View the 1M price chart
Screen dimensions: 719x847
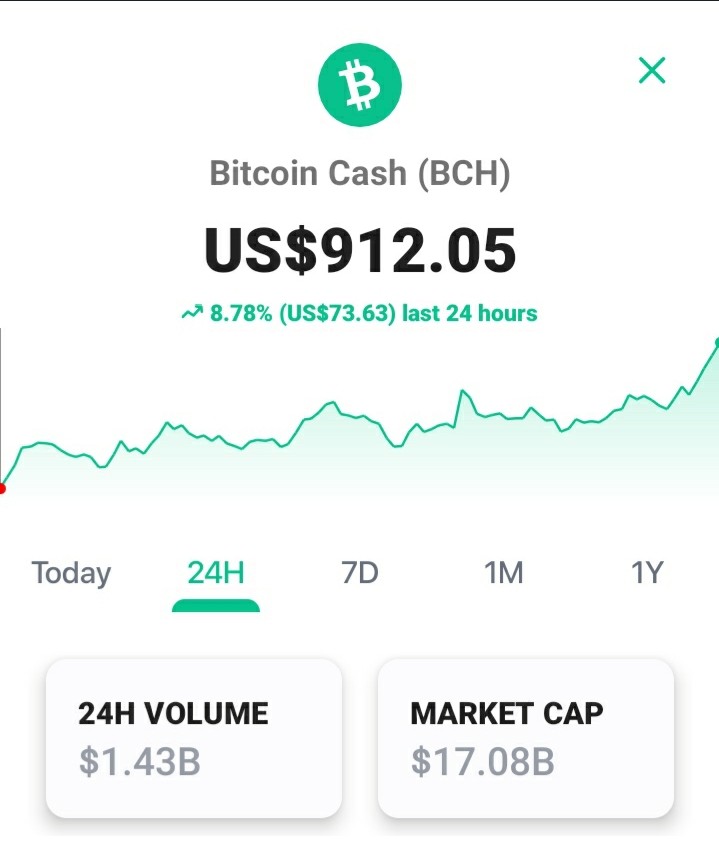tap(503, 573)
